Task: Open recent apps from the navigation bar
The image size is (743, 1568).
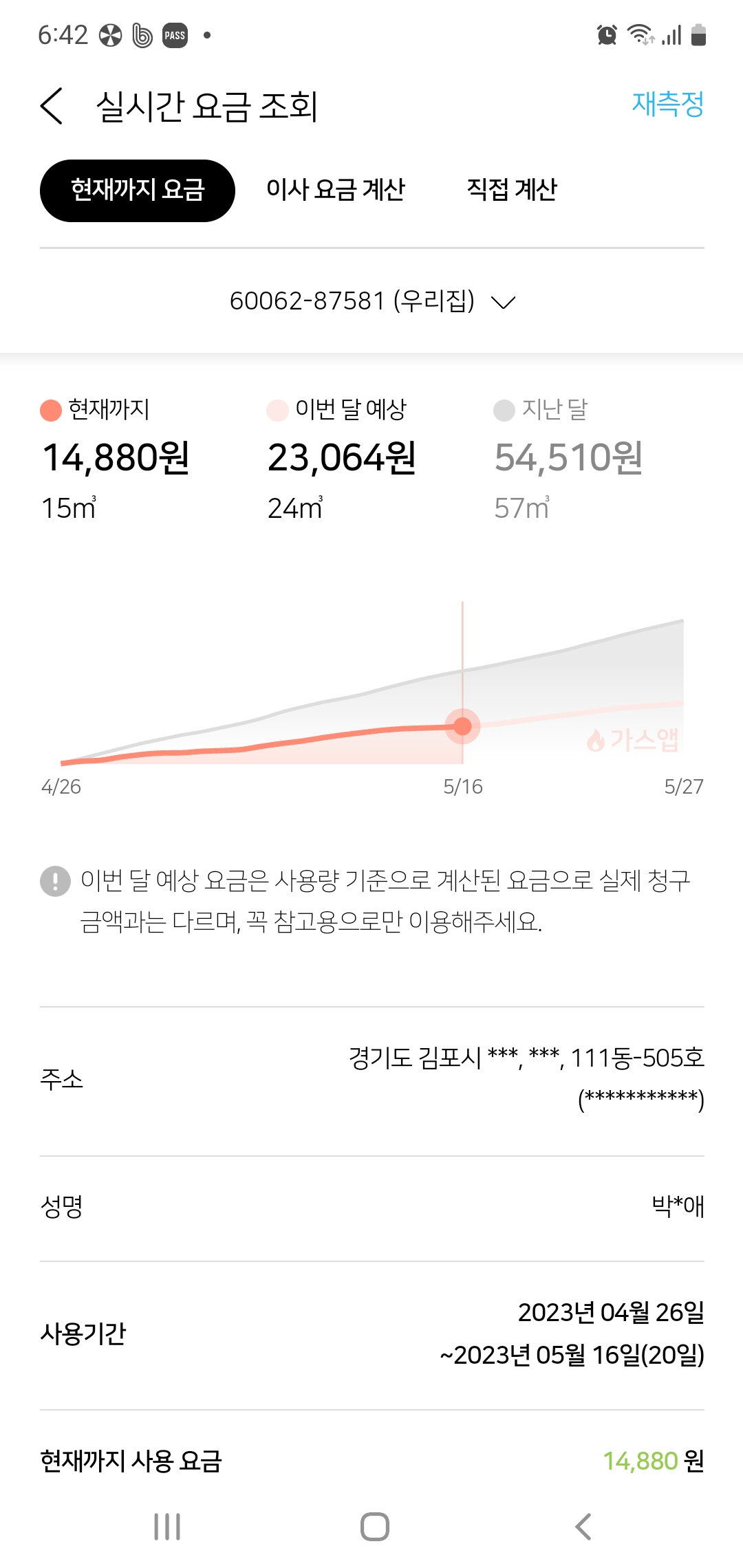Action: (167, 1527)
